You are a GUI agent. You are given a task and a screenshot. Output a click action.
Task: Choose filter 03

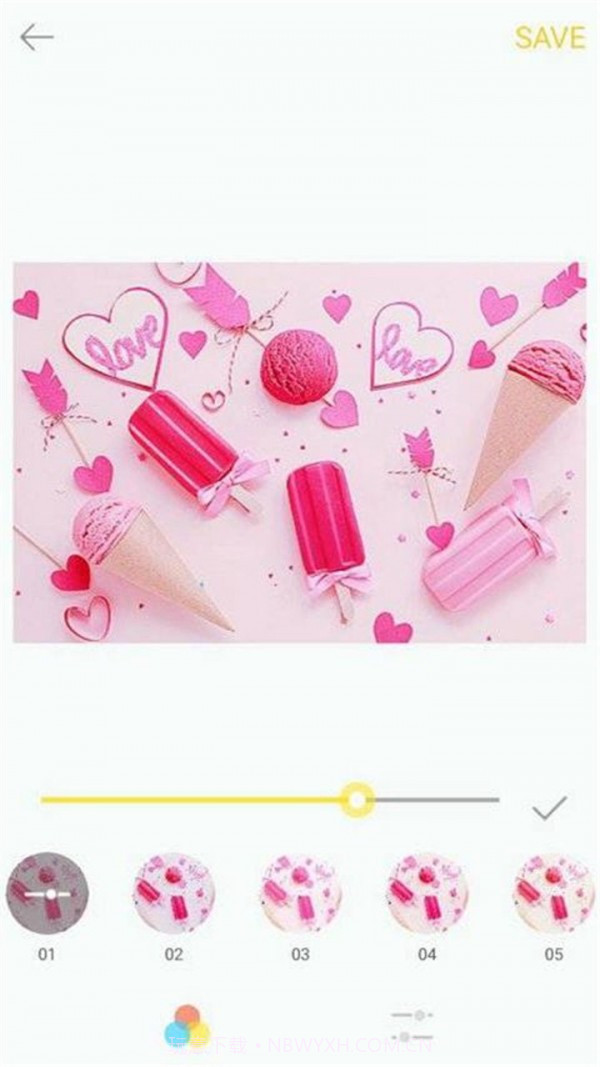point(301,892)
